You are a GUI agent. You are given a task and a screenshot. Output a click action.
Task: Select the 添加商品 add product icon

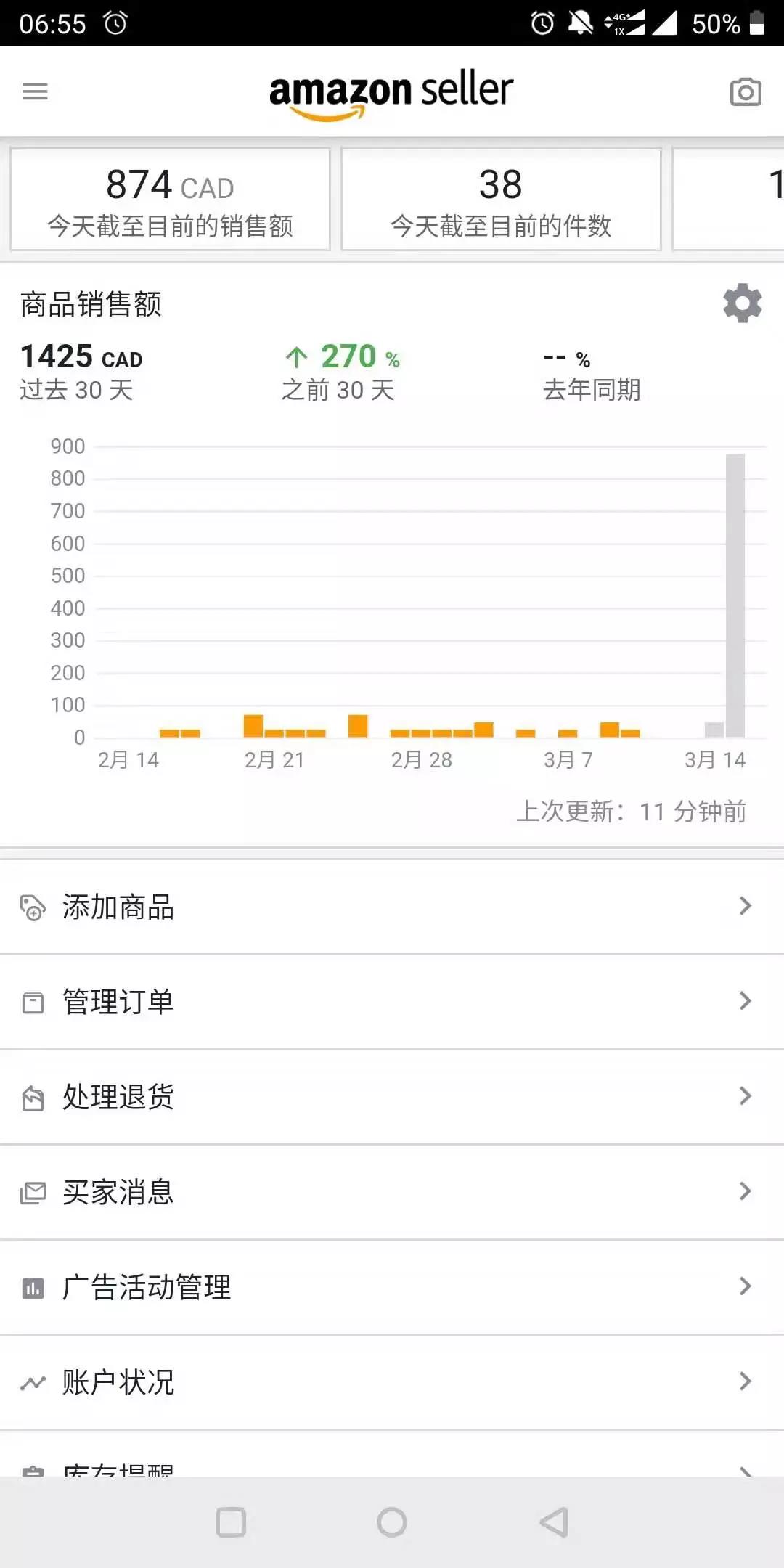click(x=32, y=907)
